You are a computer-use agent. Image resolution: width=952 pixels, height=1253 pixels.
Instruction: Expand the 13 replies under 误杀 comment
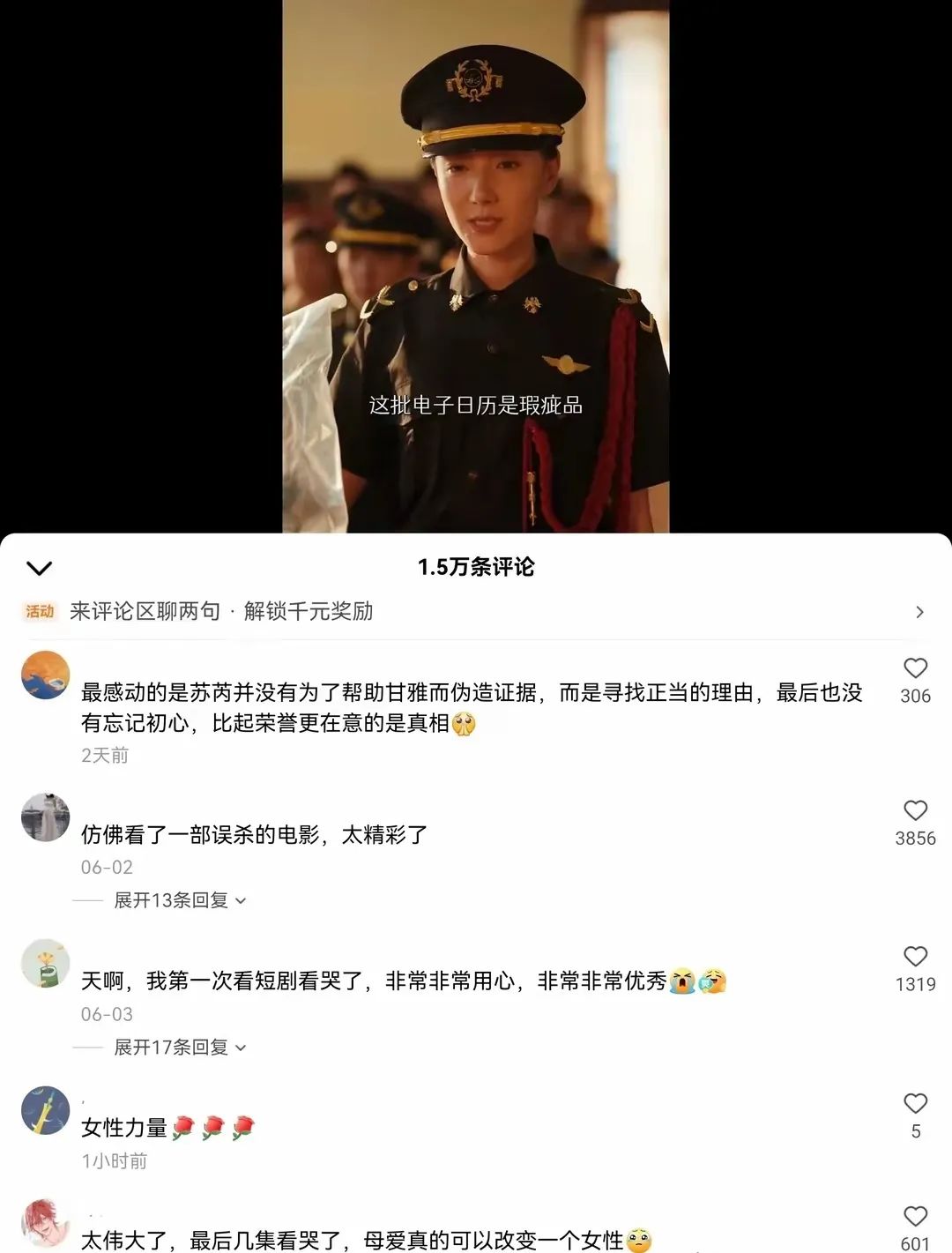180,900
